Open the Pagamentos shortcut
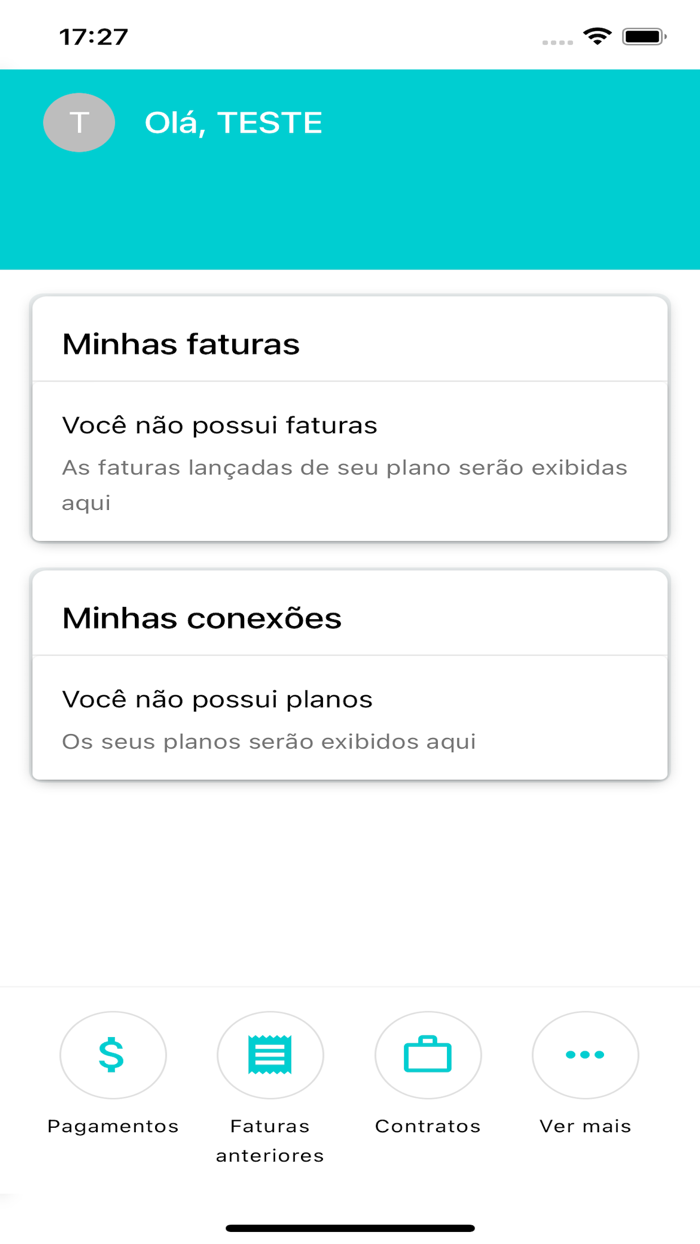700x1244 pixels. tap(113, 1055)
